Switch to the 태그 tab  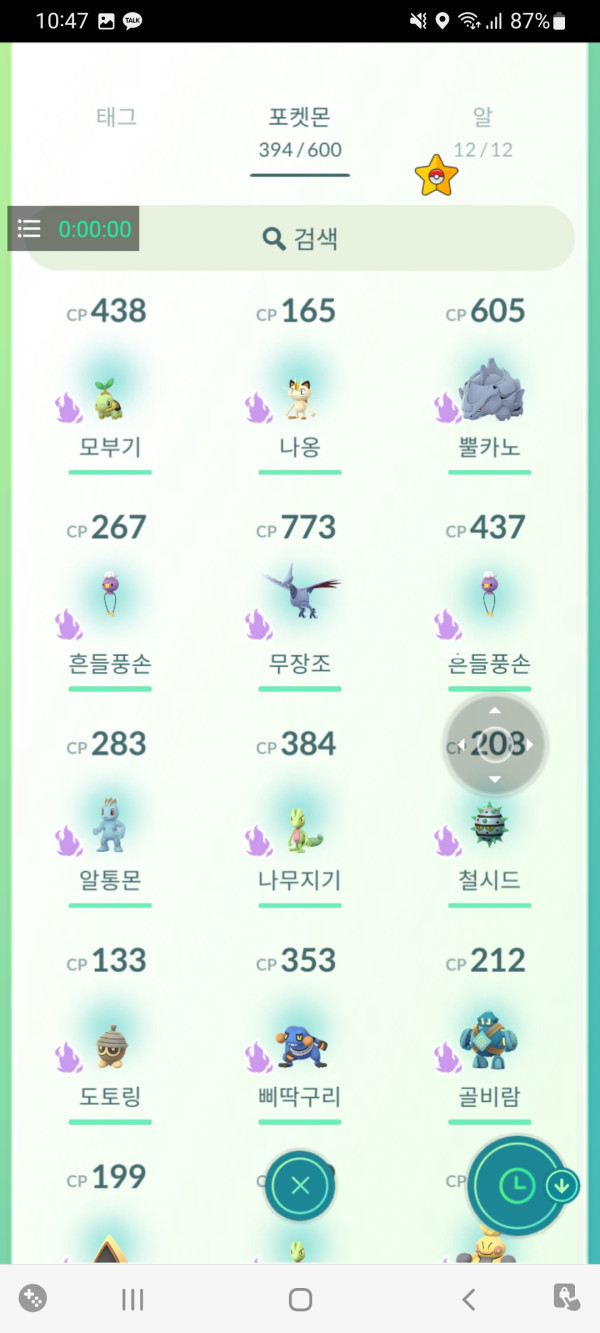click(x=116, y=117)
